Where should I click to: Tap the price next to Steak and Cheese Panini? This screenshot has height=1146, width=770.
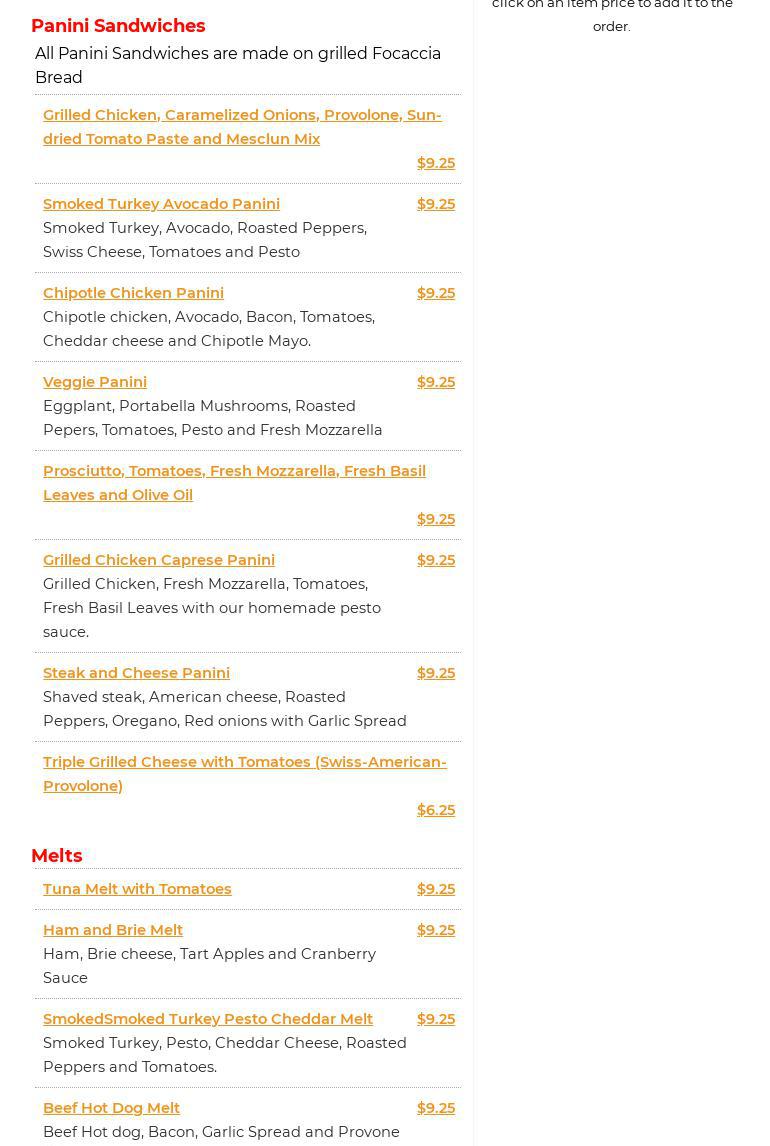point(435,673)
